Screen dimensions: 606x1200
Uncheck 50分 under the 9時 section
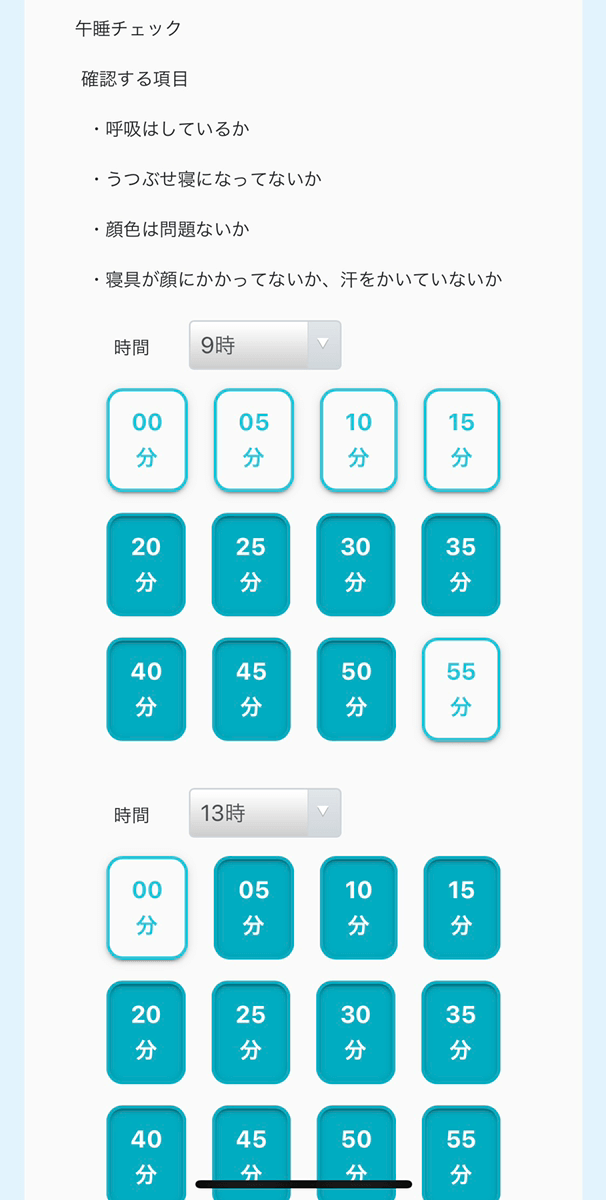pos(356,689)
